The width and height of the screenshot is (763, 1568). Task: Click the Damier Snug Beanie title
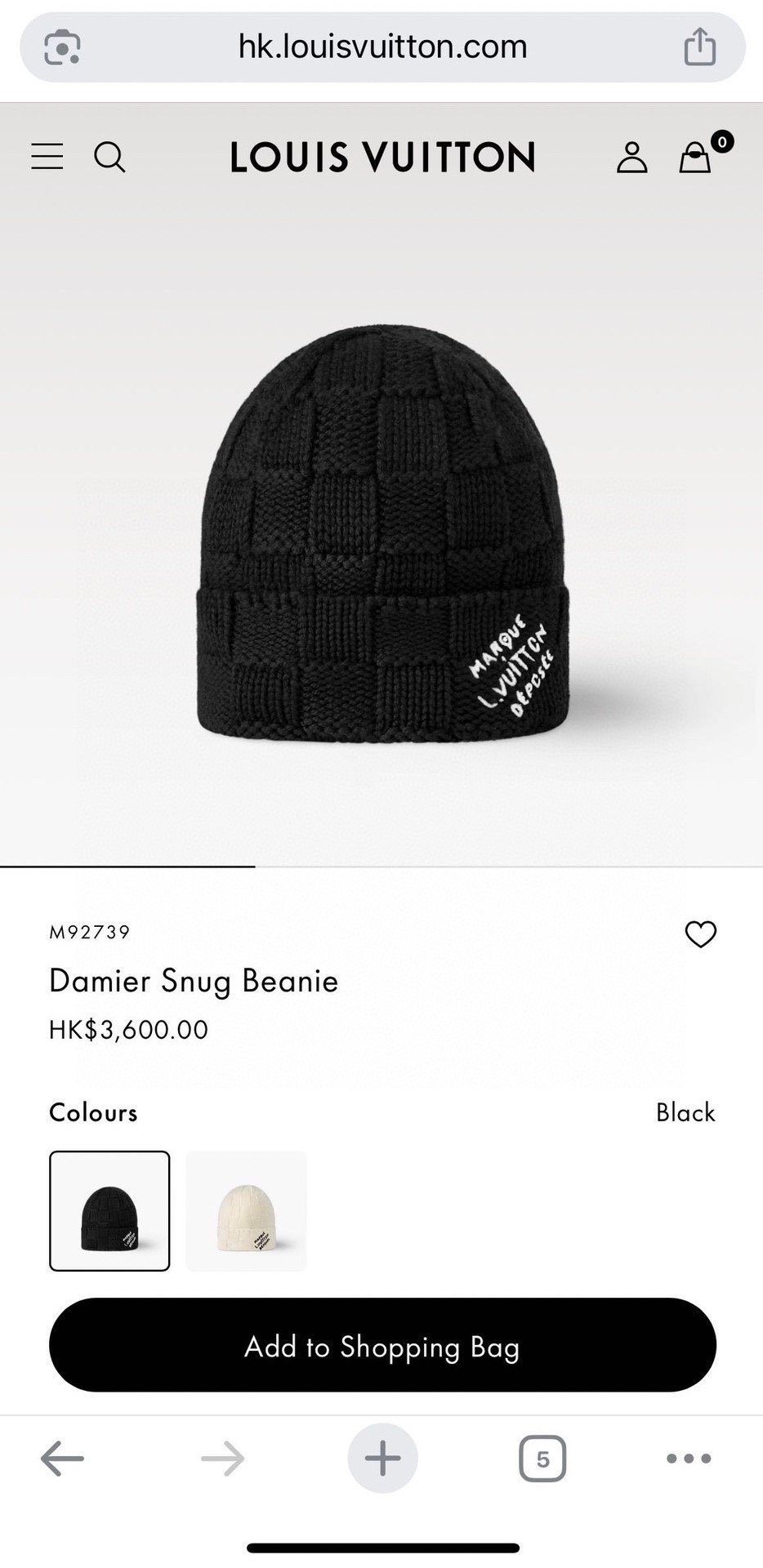[x=194, y=981]
